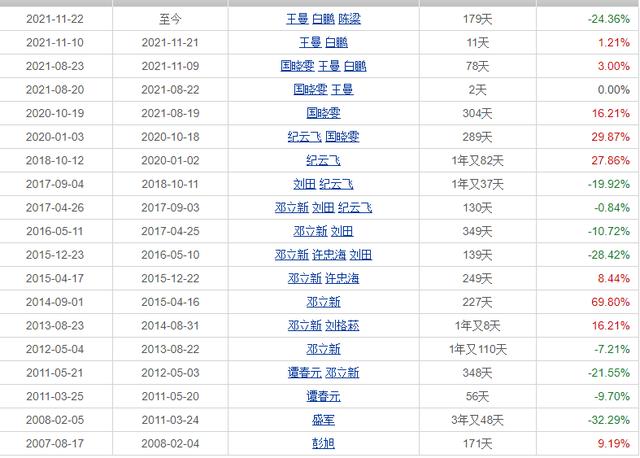Open the 盛军 manager link

click(x=323, y=420)
